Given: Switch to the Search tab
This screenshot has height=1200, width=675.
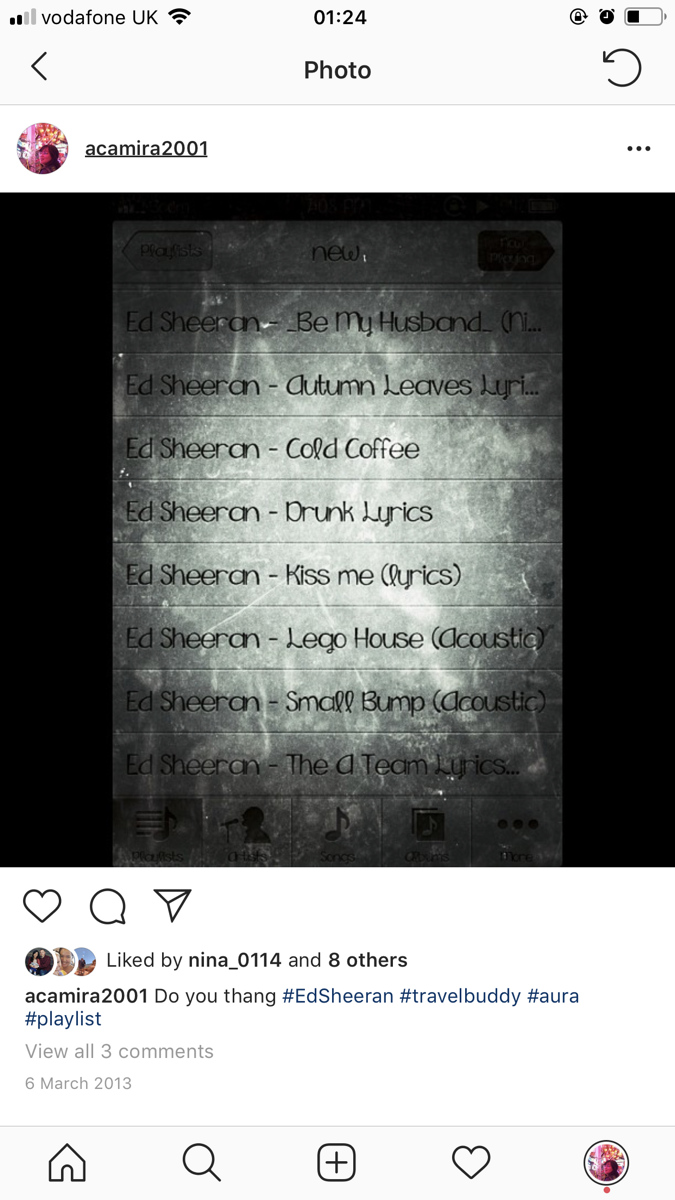Looking at the screenshot, I should [x=201, y=1162].
